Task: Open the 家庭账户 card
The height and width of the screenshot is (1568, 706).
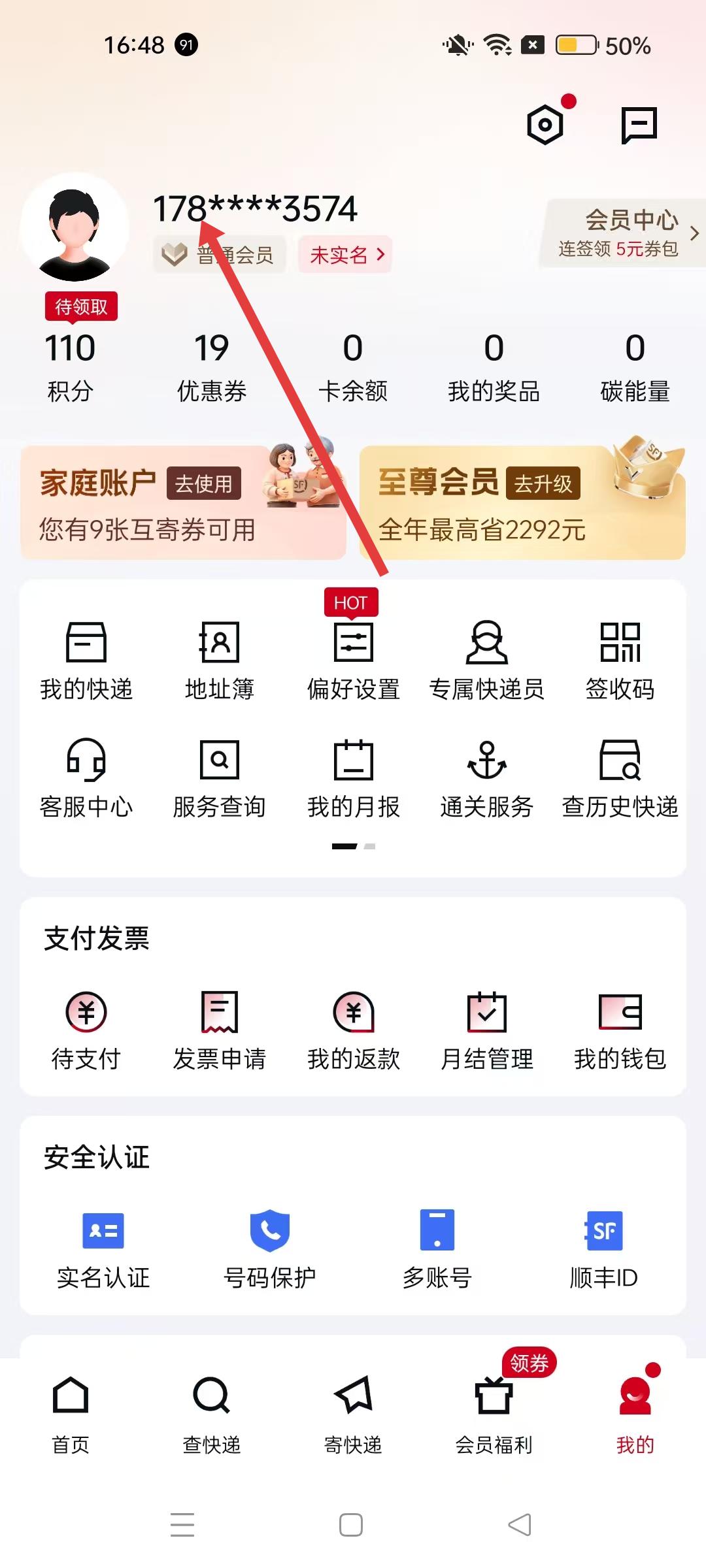Action: [183, 502]
